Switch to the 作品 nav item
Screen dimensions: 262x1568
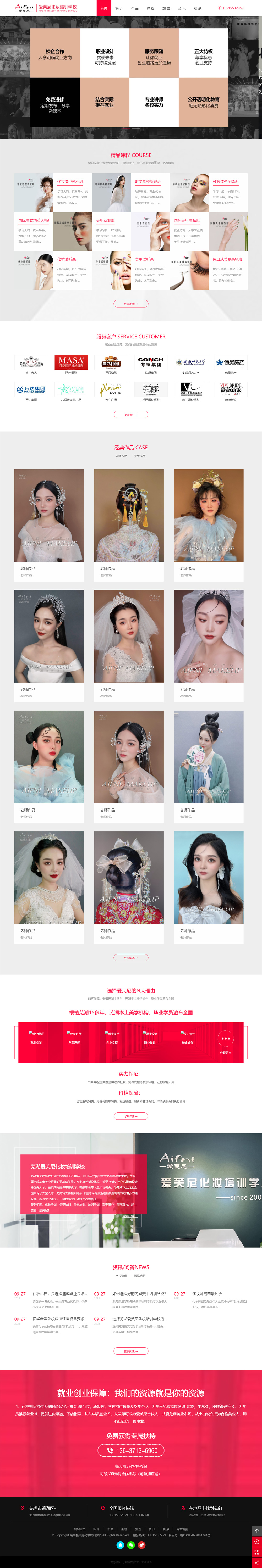135,8
